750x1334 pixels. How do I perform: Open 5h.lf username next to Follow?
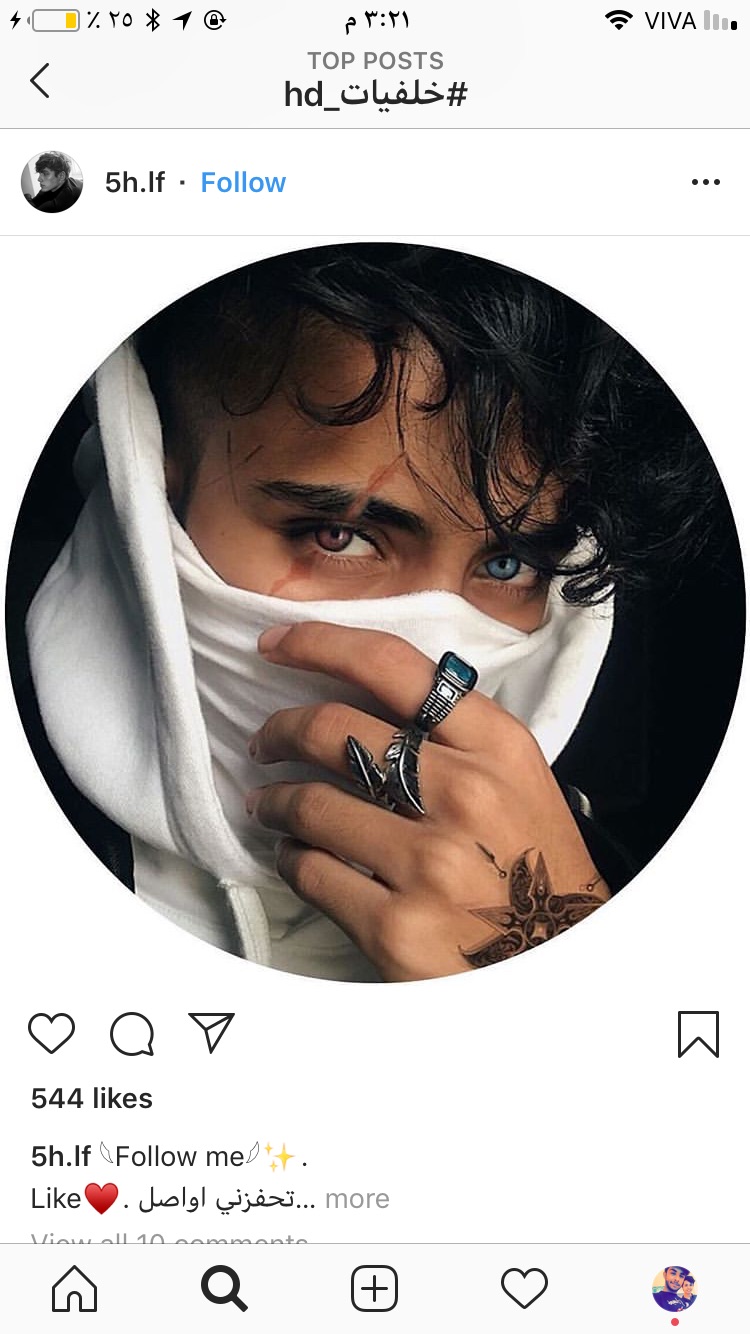coord(135,182)
